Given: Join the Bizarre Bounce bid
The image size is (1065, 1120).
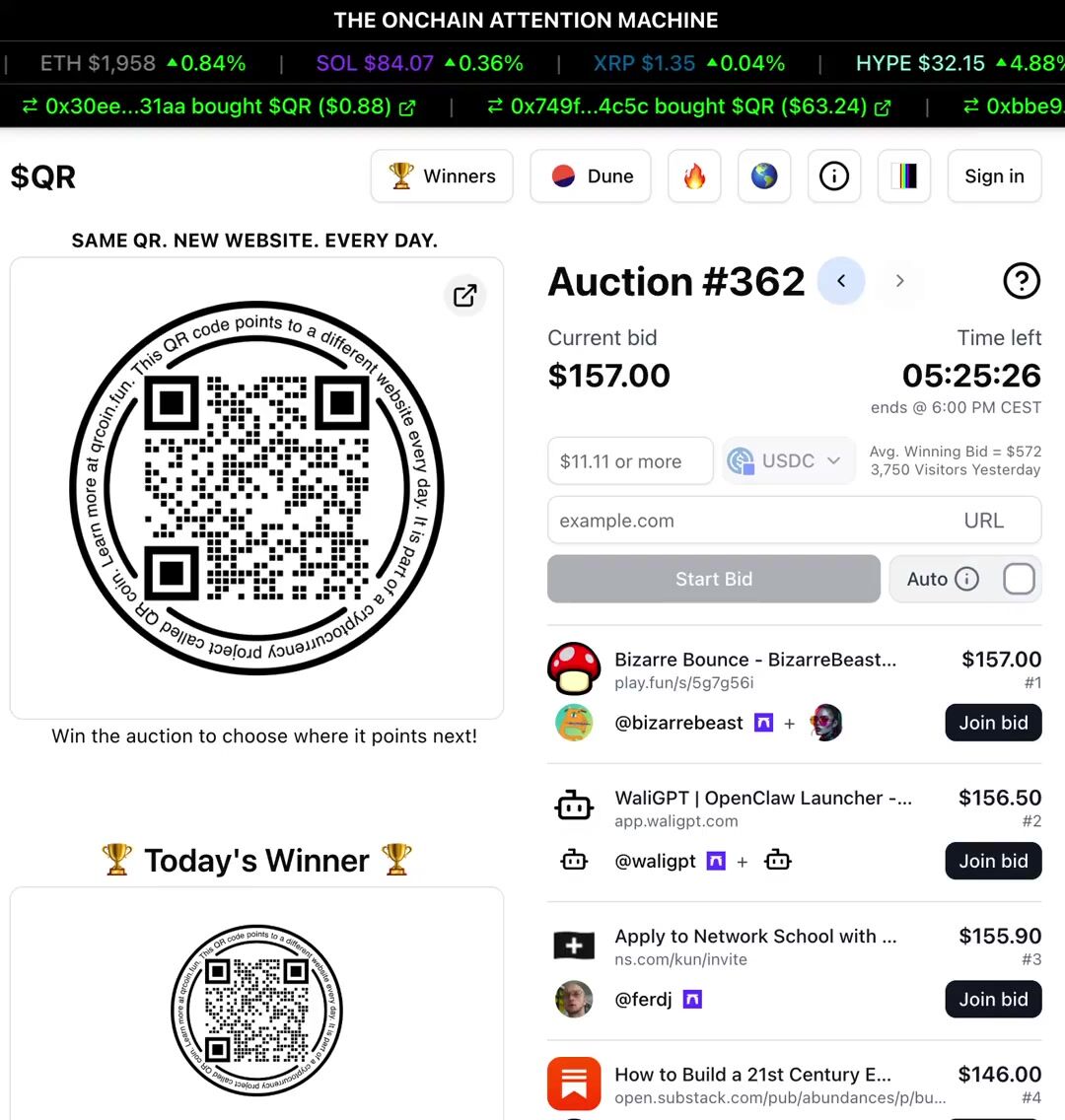Looking at the screenshot, I should click(x=993, y=723).
